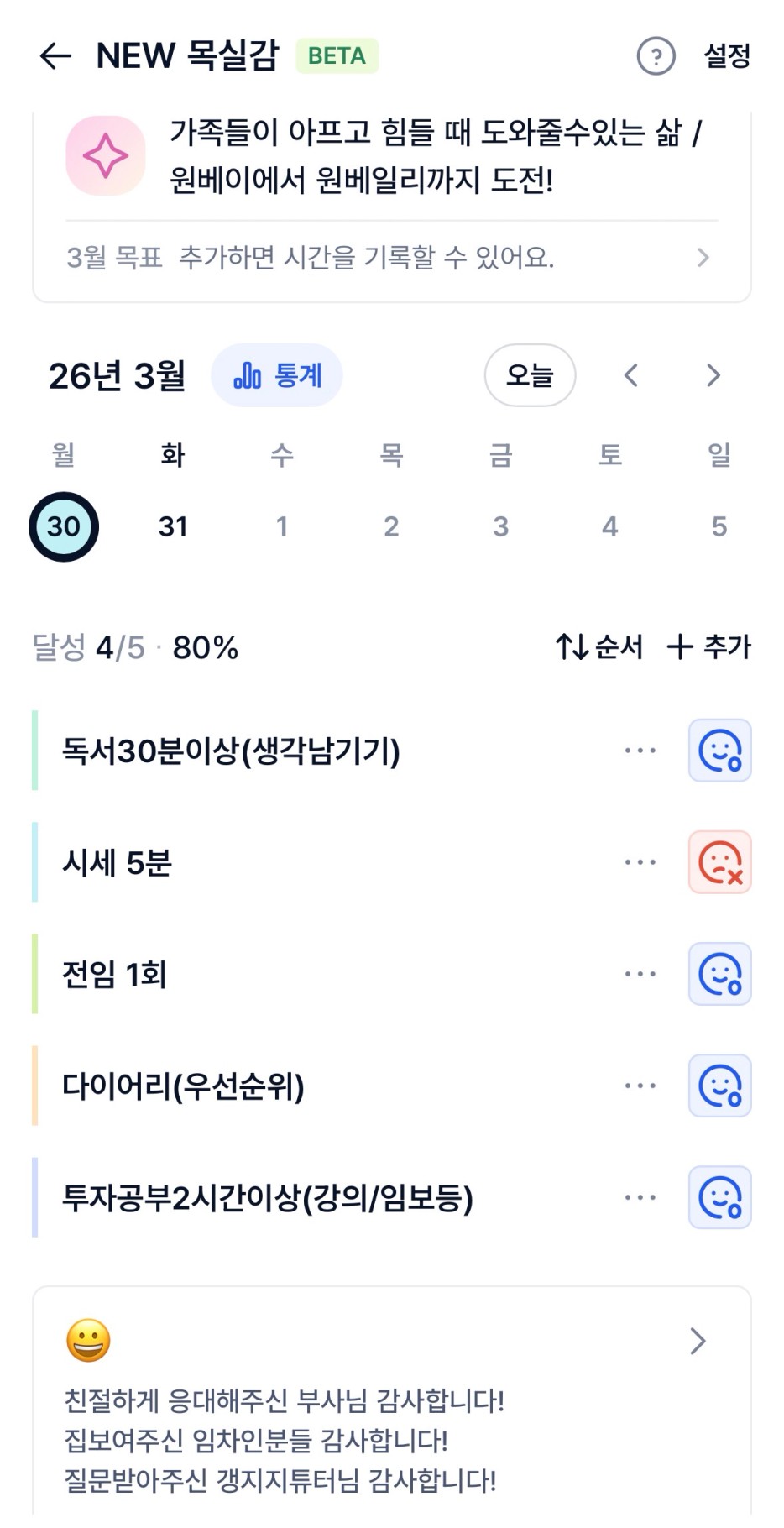Reorder goals with 순서 button
The width and height of the screenshot is (784, 1528).
click(x=599, y=647)
